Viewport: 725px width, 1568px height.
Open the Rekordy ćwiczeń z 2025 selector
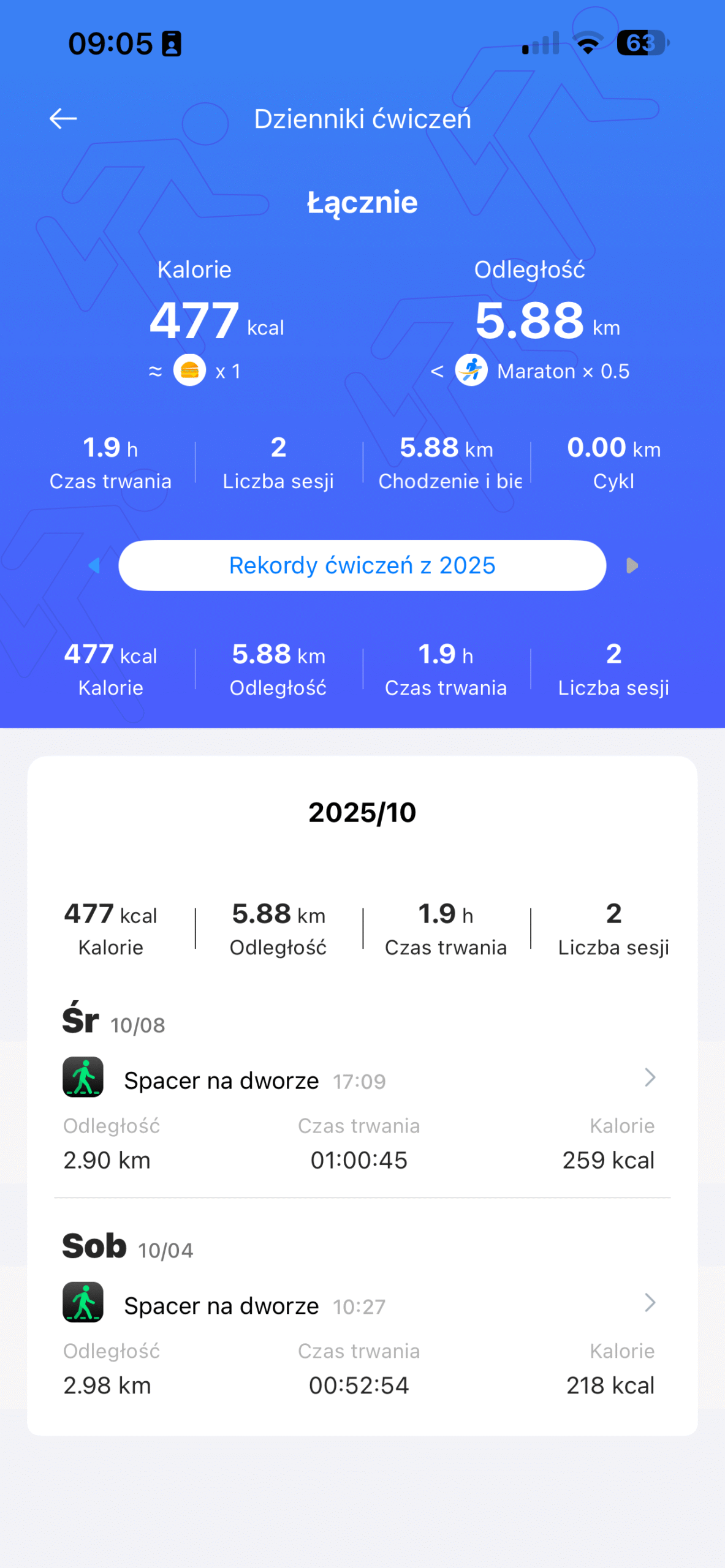pos(362,565)
